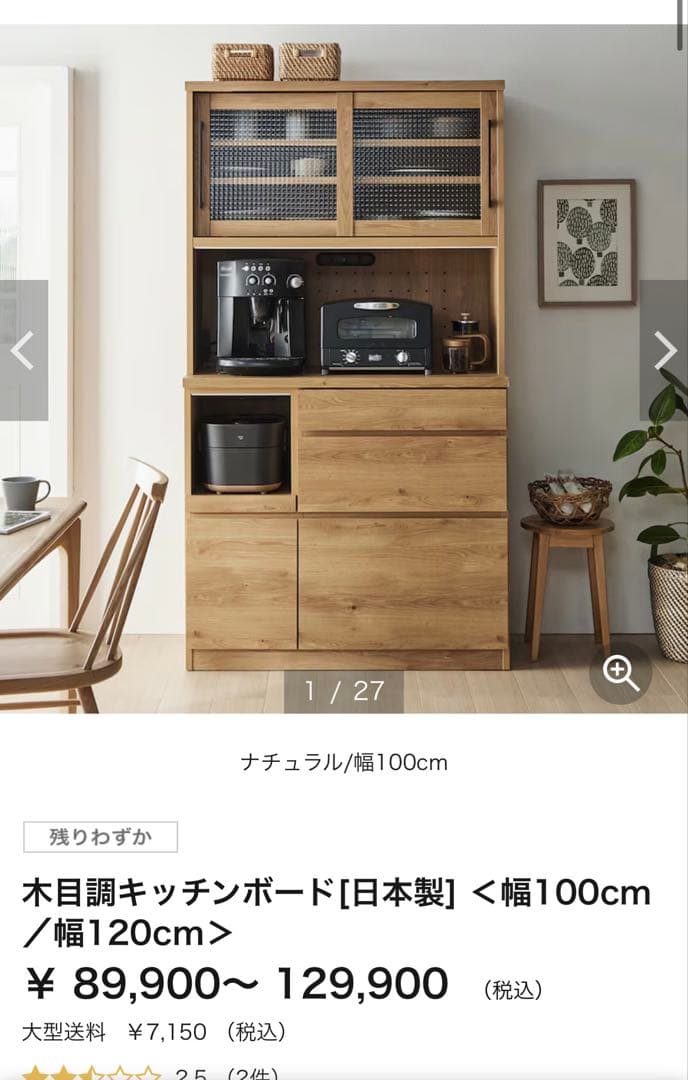Open the kitchen board product photo
The height and width of the screenshot is (1080, 688).
click(344, 370)
